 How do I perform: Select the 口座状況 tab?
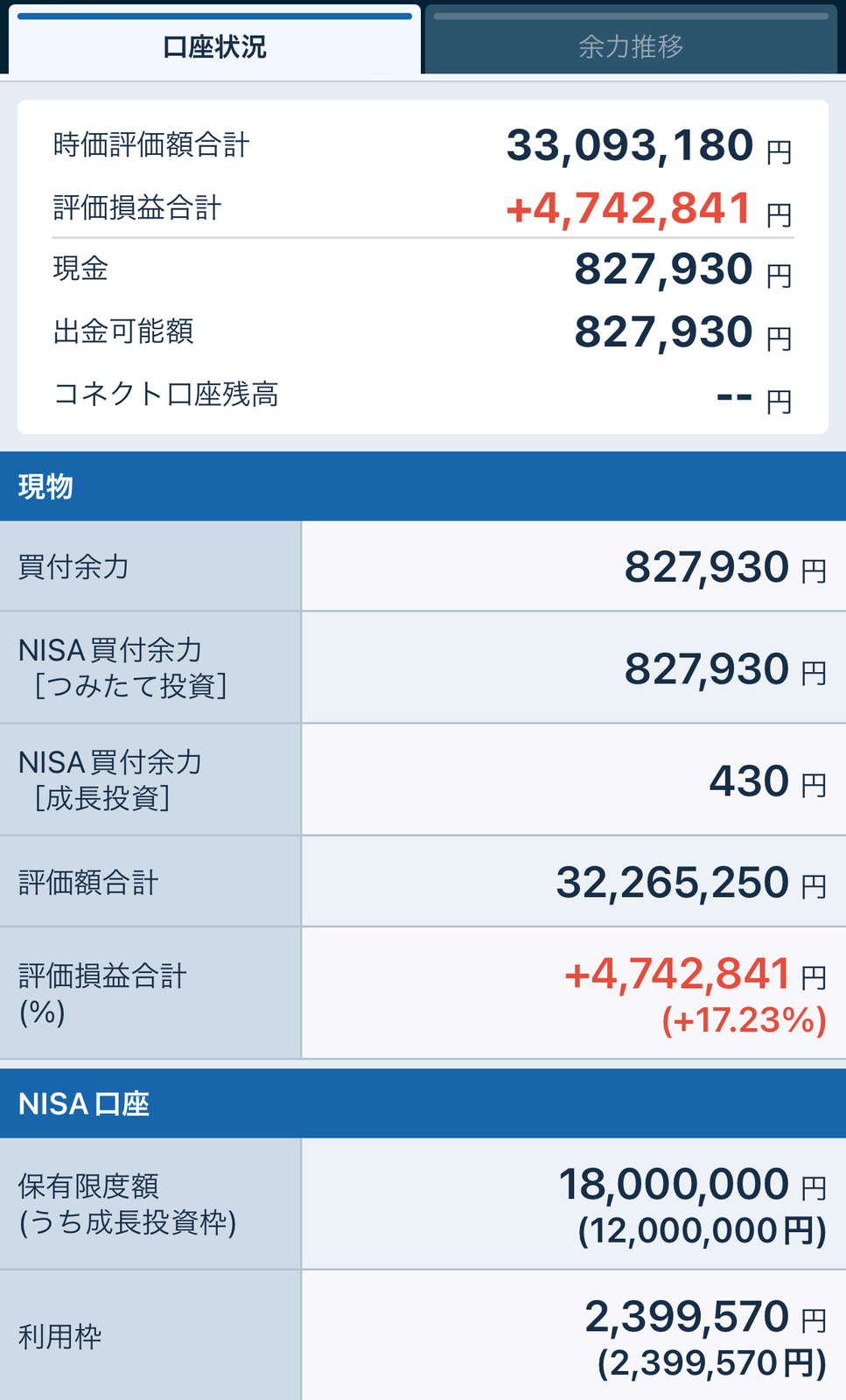(x=214, y=45)
